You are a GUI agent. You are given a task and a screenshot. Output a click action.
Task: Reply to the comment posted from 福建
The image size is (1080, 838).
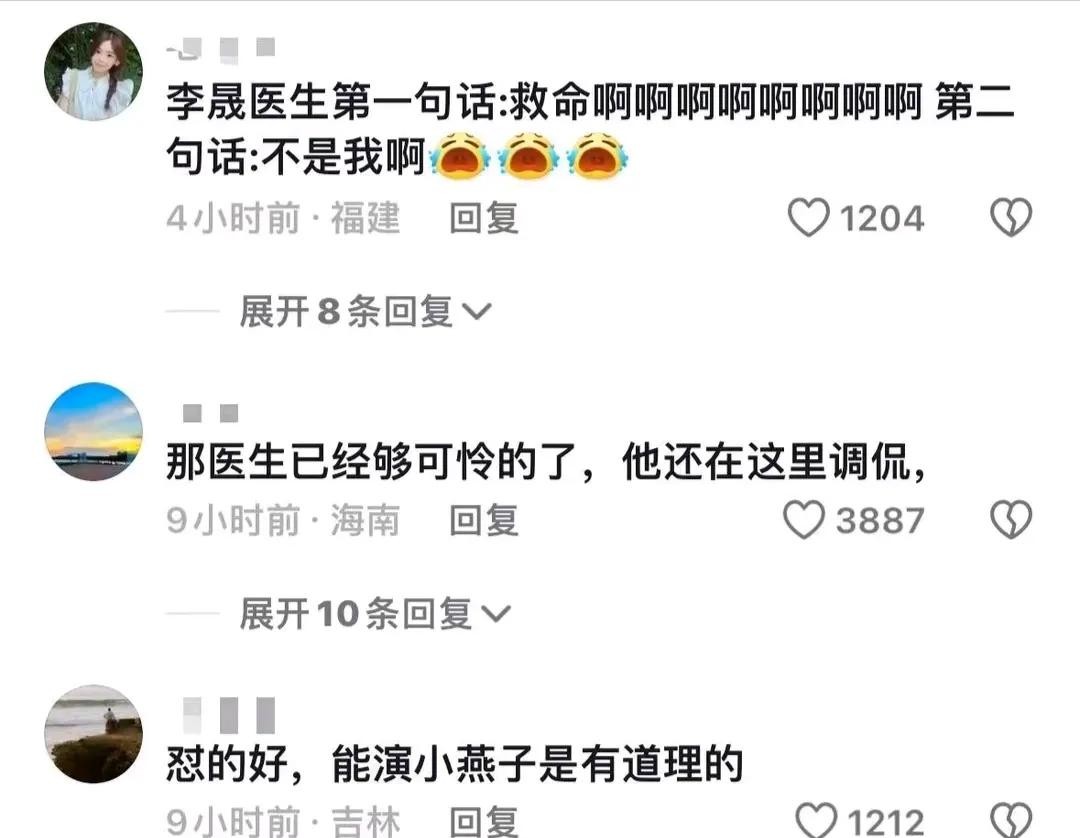[484, 218]
